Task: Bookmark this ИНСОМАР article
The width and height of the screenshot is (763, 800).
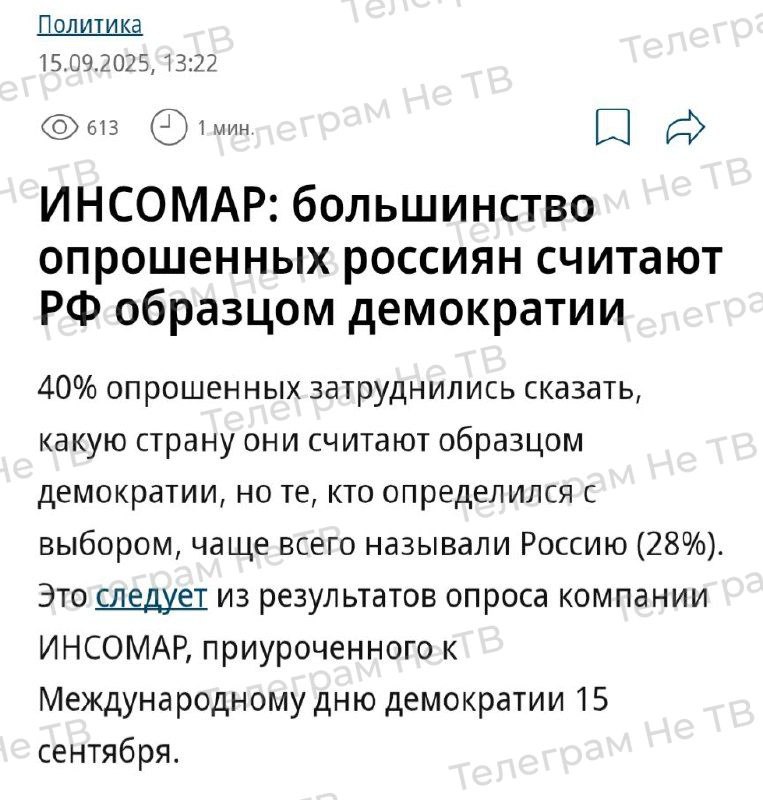Action: pos(612,127)
